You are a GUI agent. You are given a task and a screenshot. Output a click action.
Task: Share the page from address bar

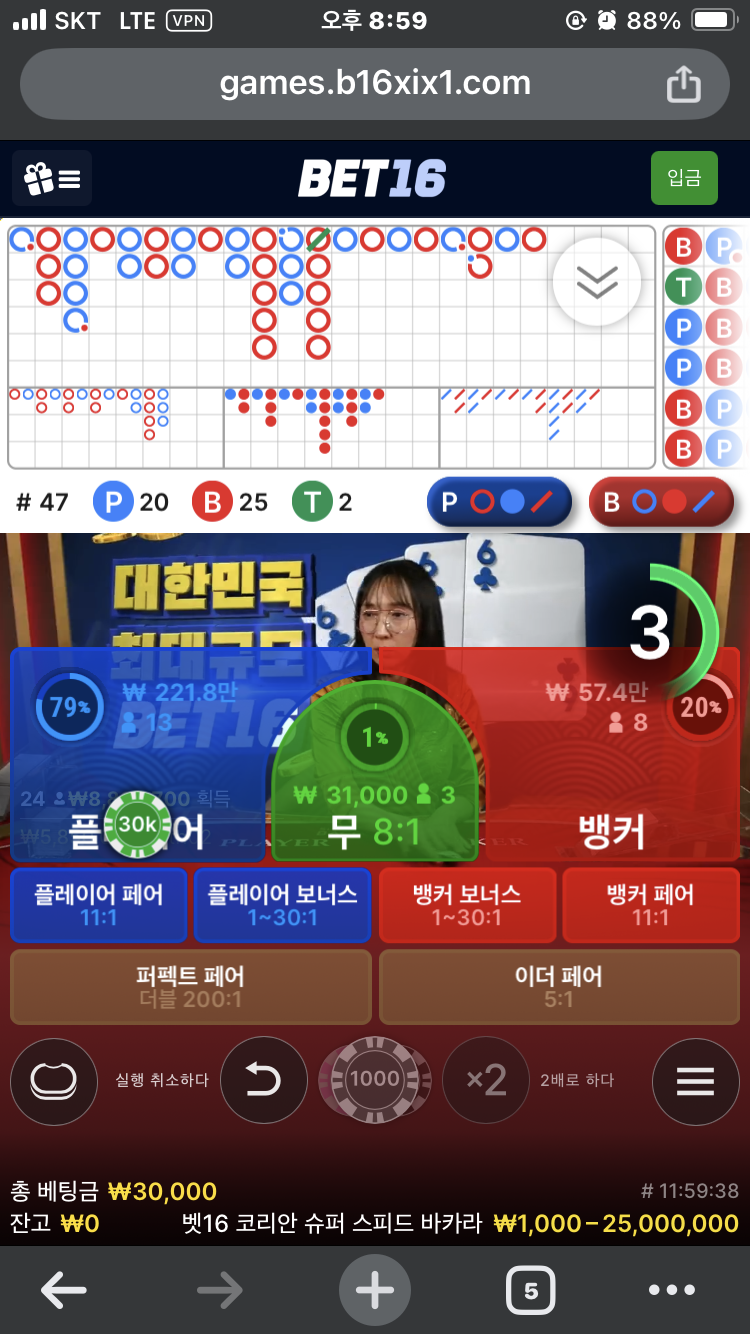(684, 84)
